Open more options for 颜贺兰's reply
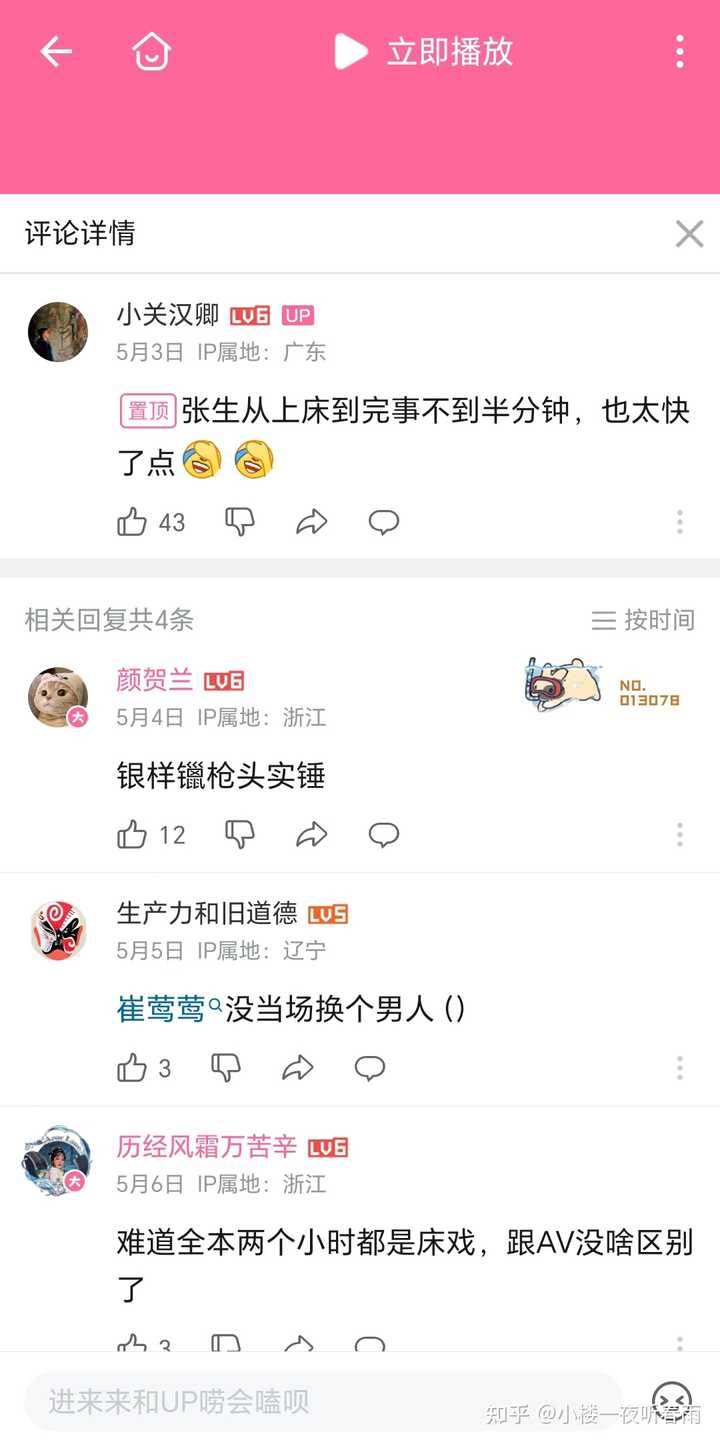The image size is (720, 1444). pyautogui.click(x=680, y=835)
